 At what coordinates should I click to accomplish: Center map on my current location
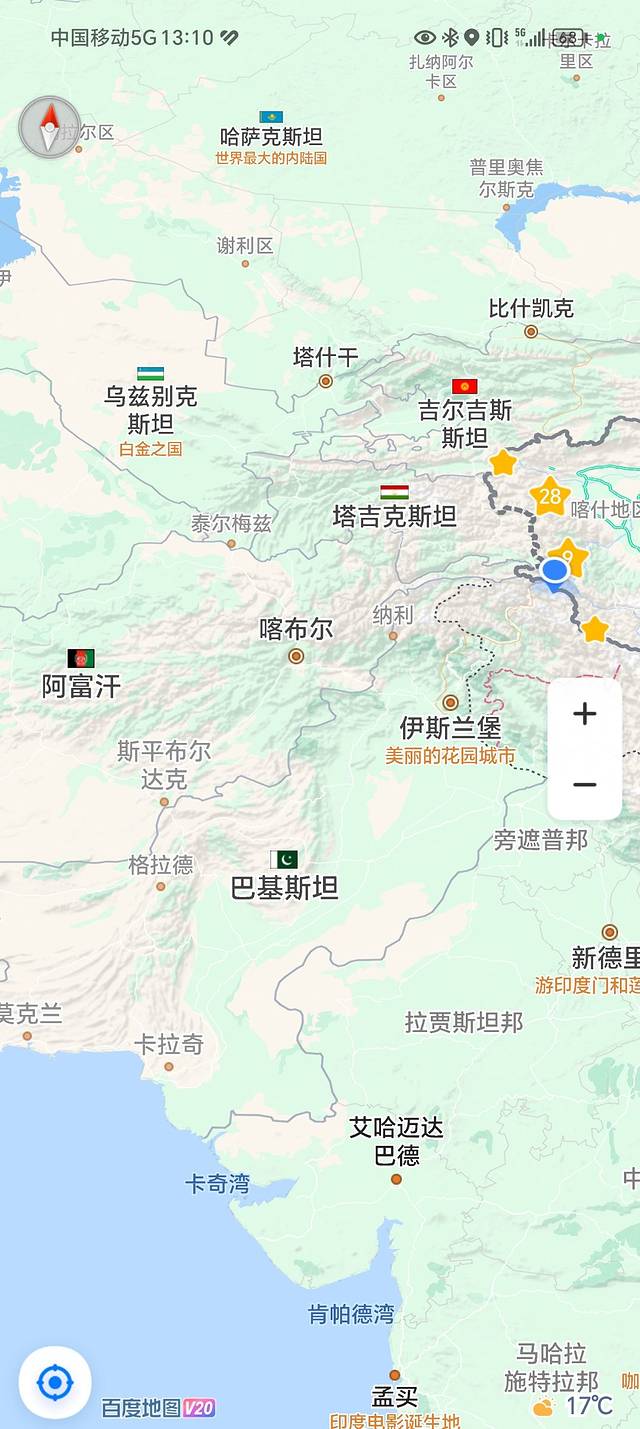[55, 1383]
